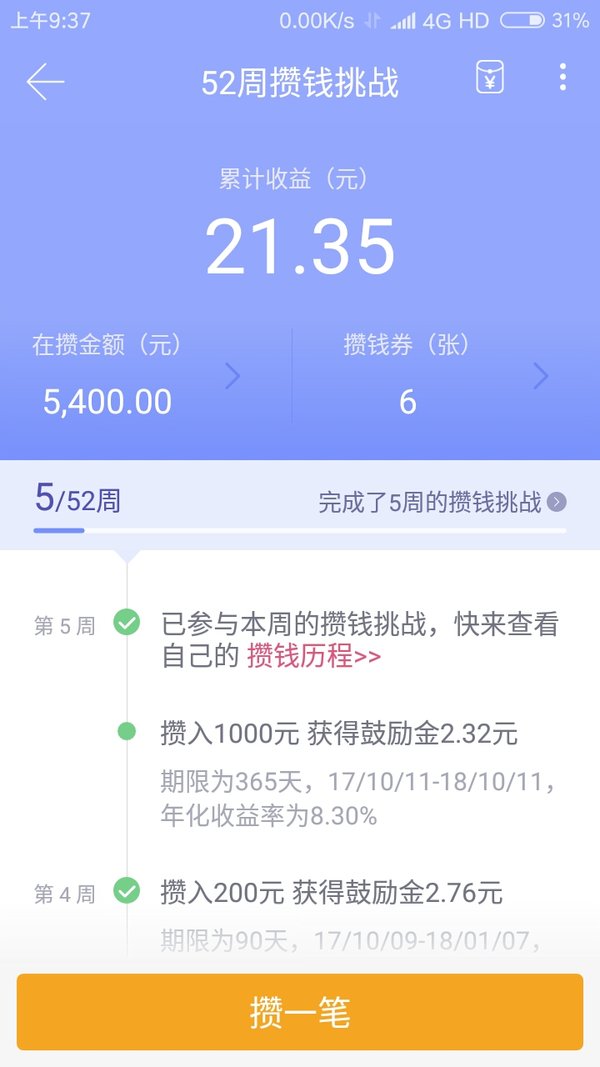
Task: Tap the orange 攒一笔 button
Action: pos(300,1012)
